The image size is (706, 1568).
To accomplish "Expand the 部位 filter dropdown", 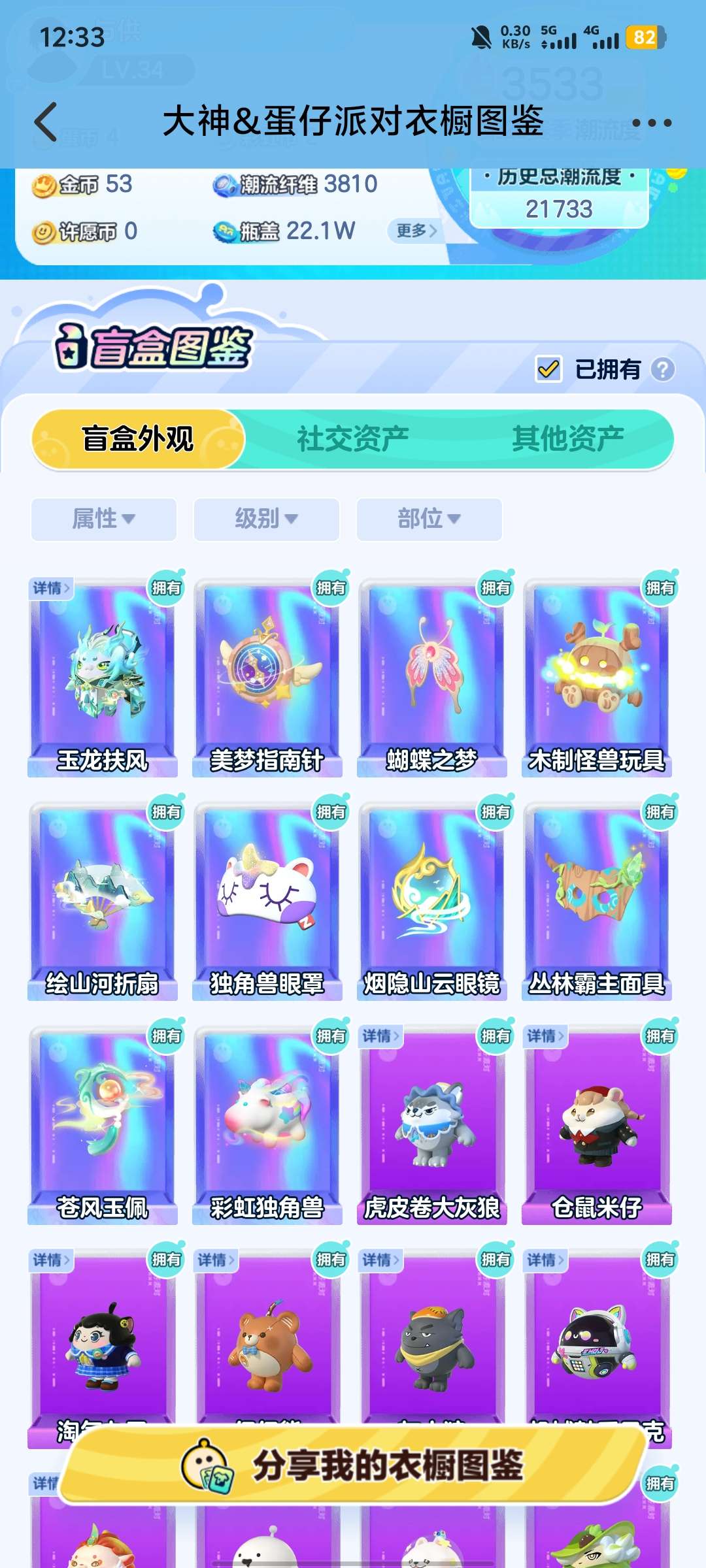I will [429, 519].
